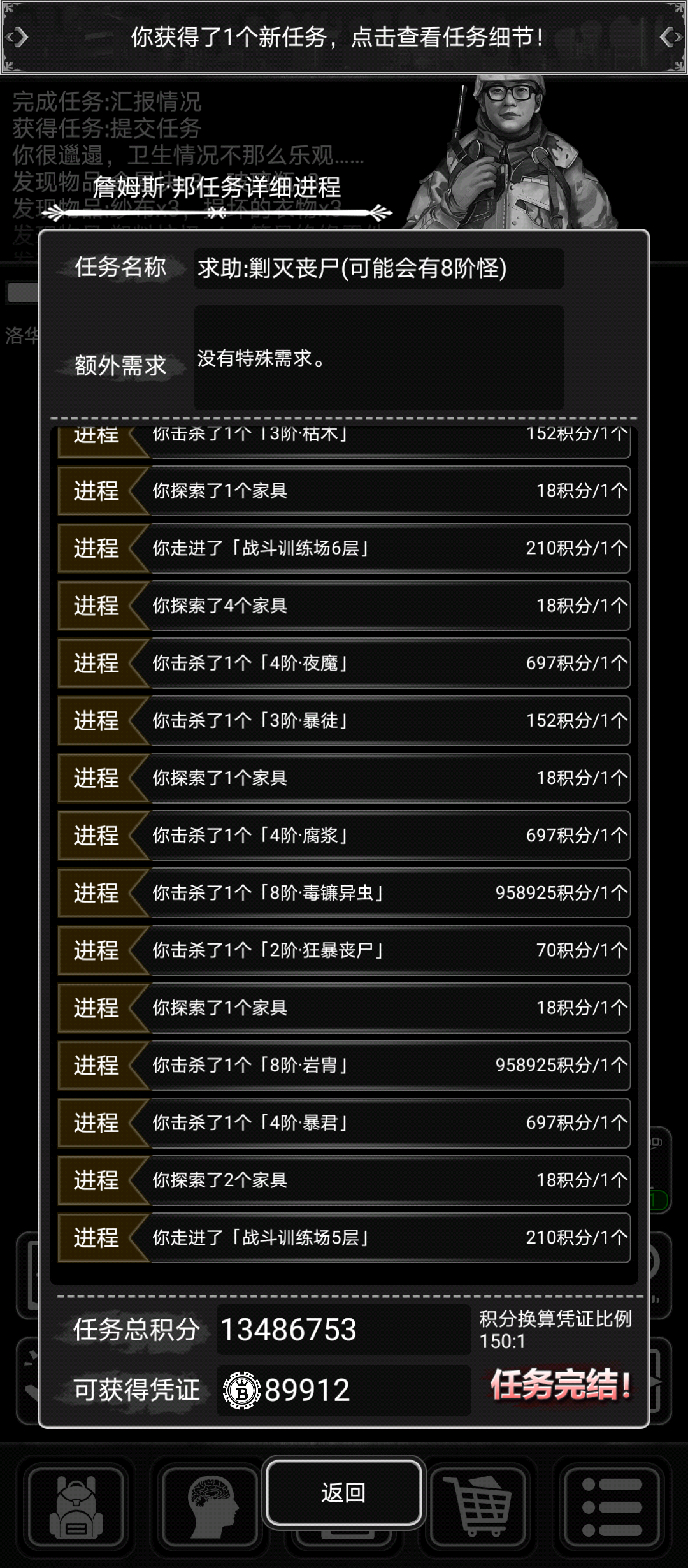
Task: Click the 额外需求 description box
Action: tap(379, 358)
